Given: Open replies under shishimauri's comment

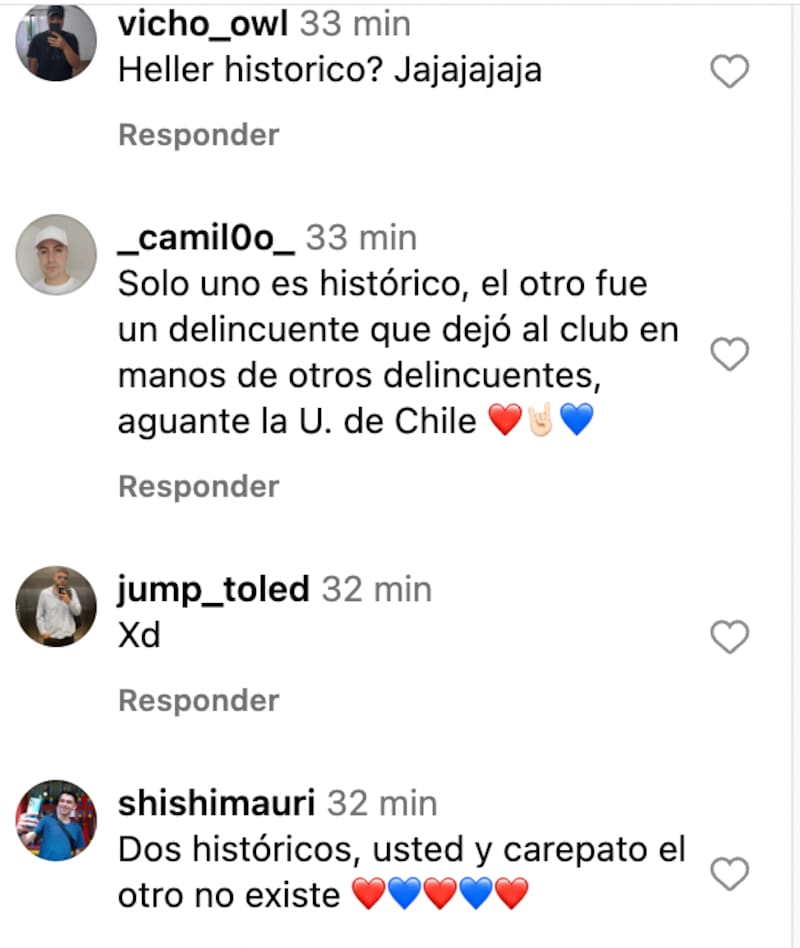Looking at the screenshot, I should click(198, 940).
